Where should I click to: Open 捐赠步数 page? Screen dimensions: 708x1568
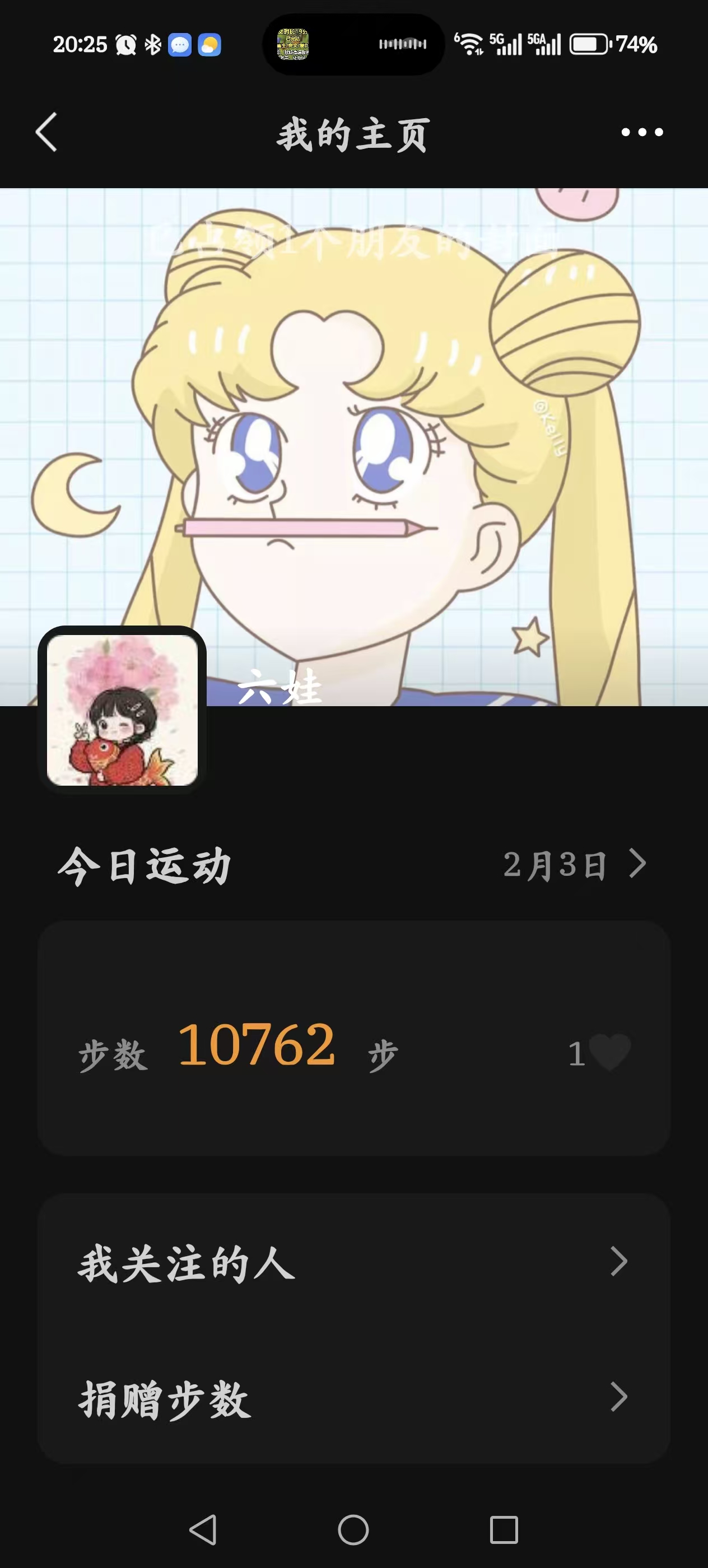click(x=353, y=1397)
